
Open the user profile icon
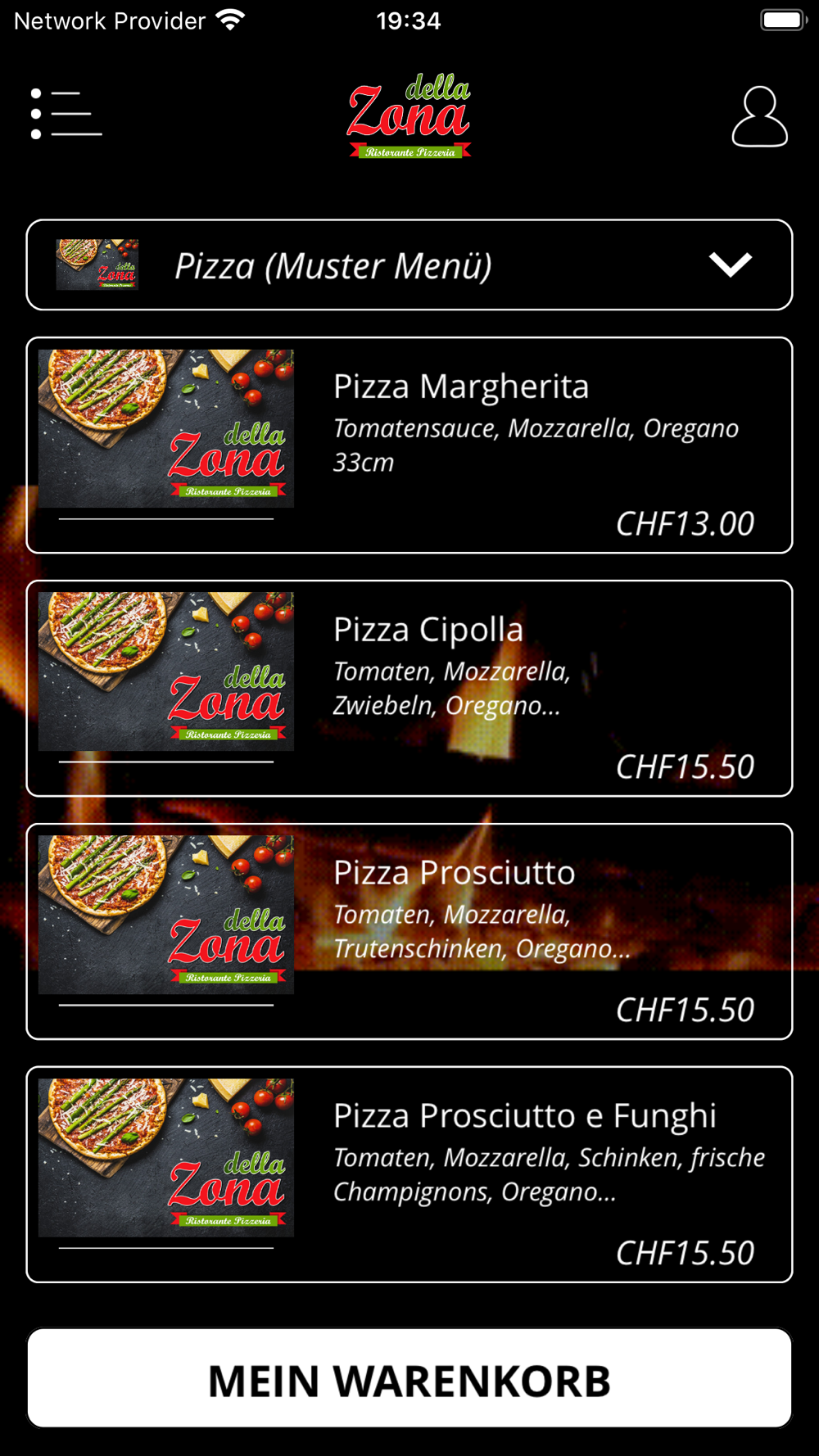tap(759, 117)
